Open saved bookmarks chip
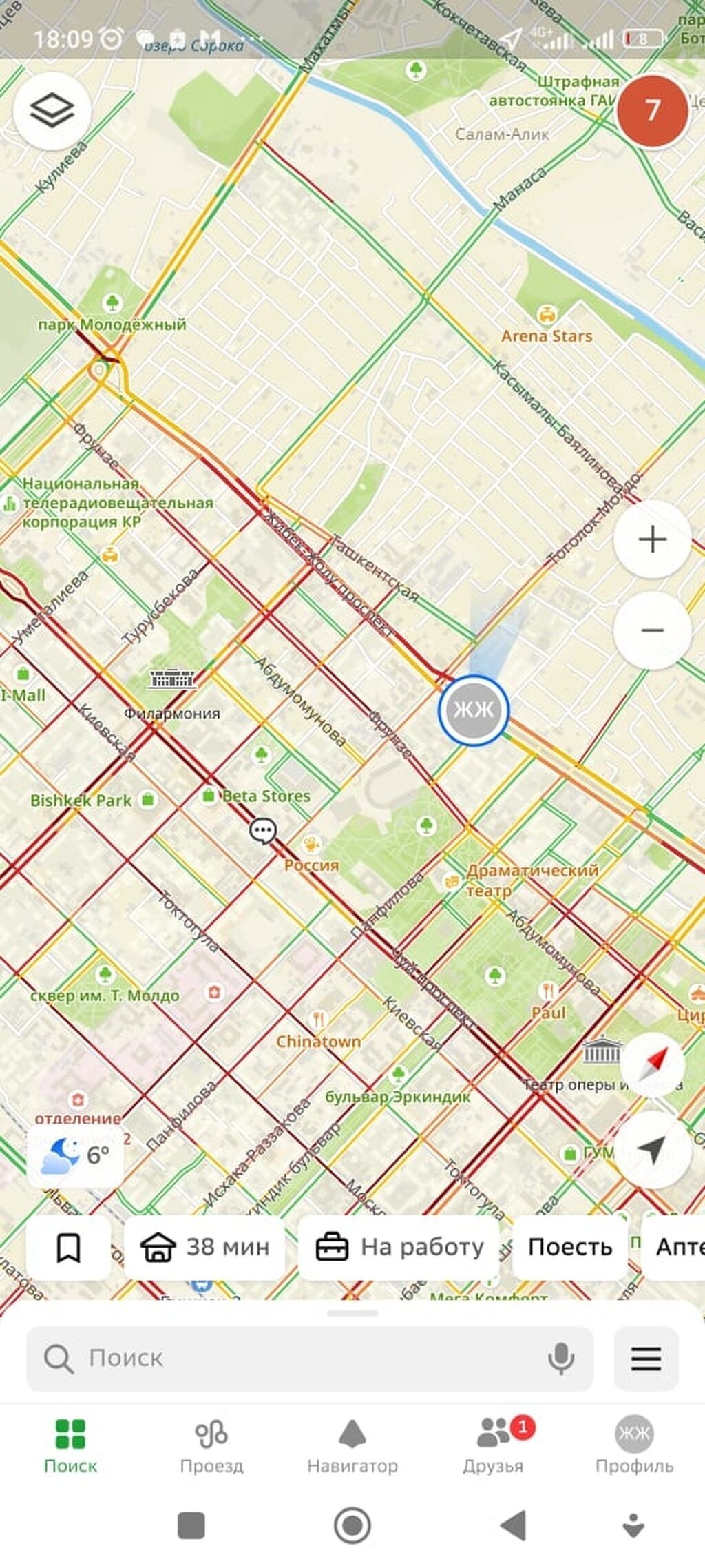This screenshot has width=705, height=1568. pos(68,1248)
